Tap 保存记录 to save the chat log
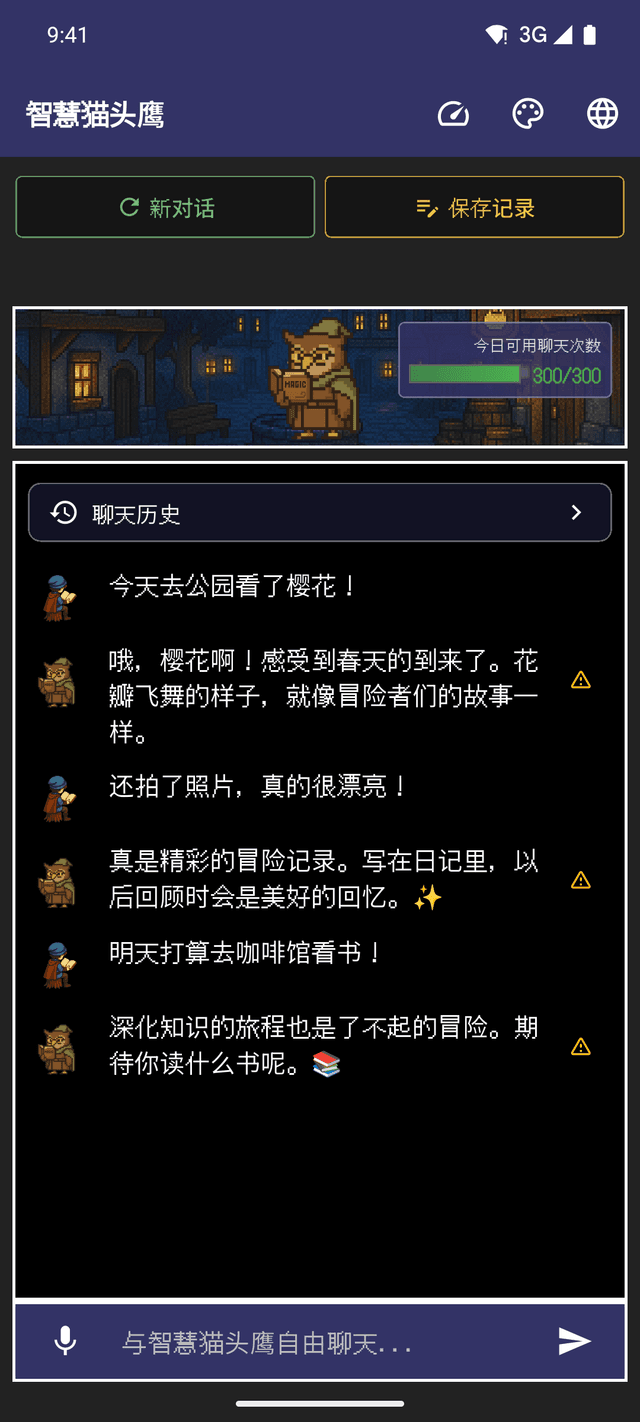 pyautogui.click(x=474, y=208)
